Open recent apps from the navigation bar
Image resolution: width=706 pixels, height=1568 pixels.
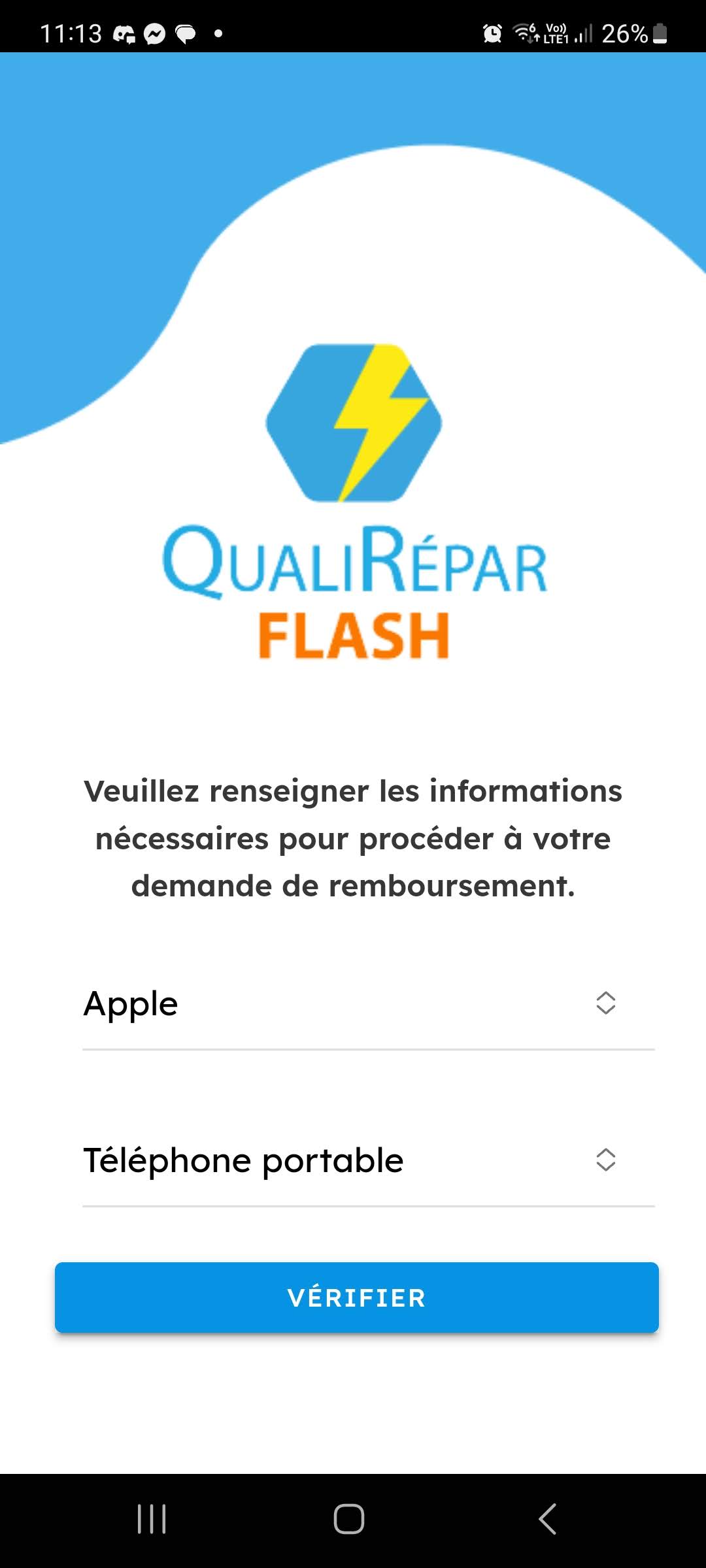pos(152,1518)
